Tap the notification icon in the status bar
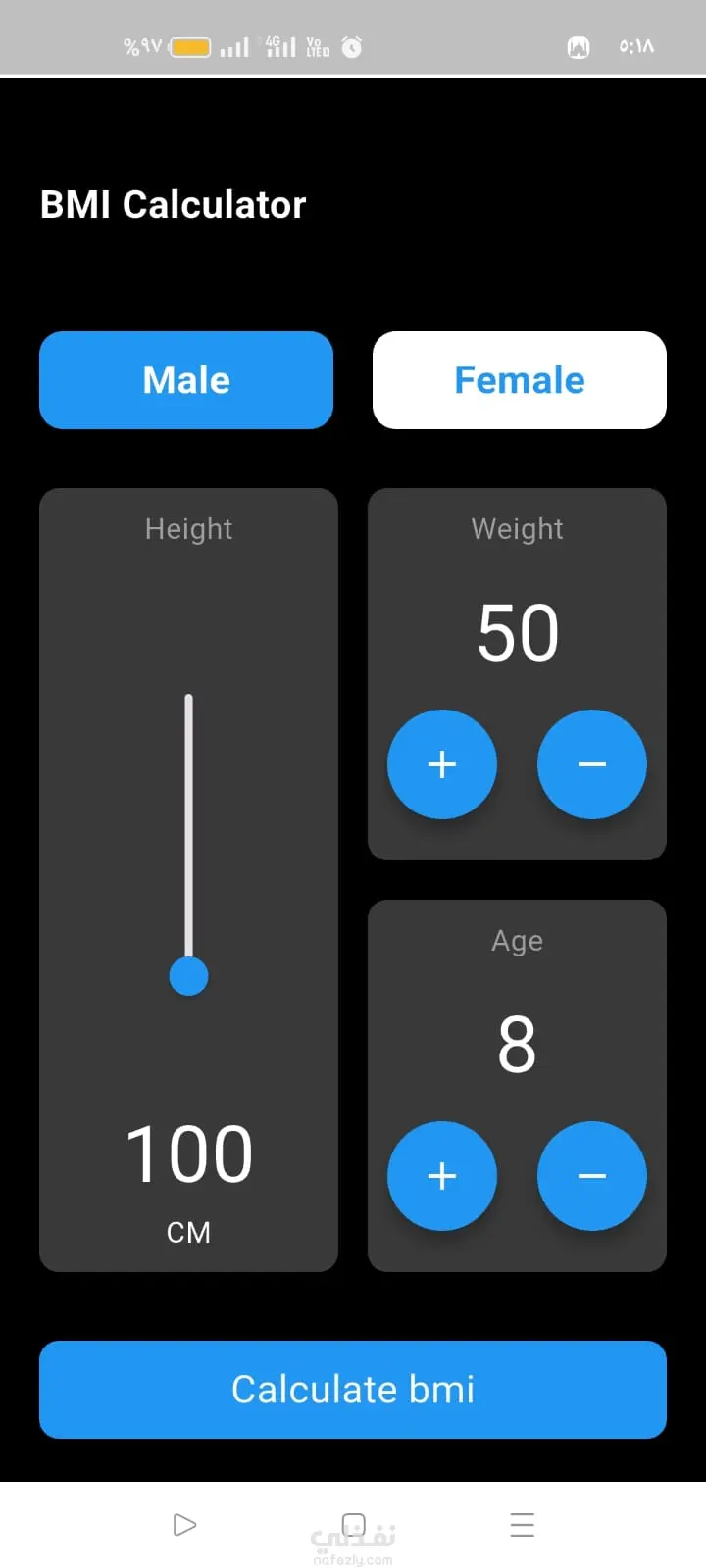The image size is (706, 1568). pyautogui.click(x=579, y=46)
